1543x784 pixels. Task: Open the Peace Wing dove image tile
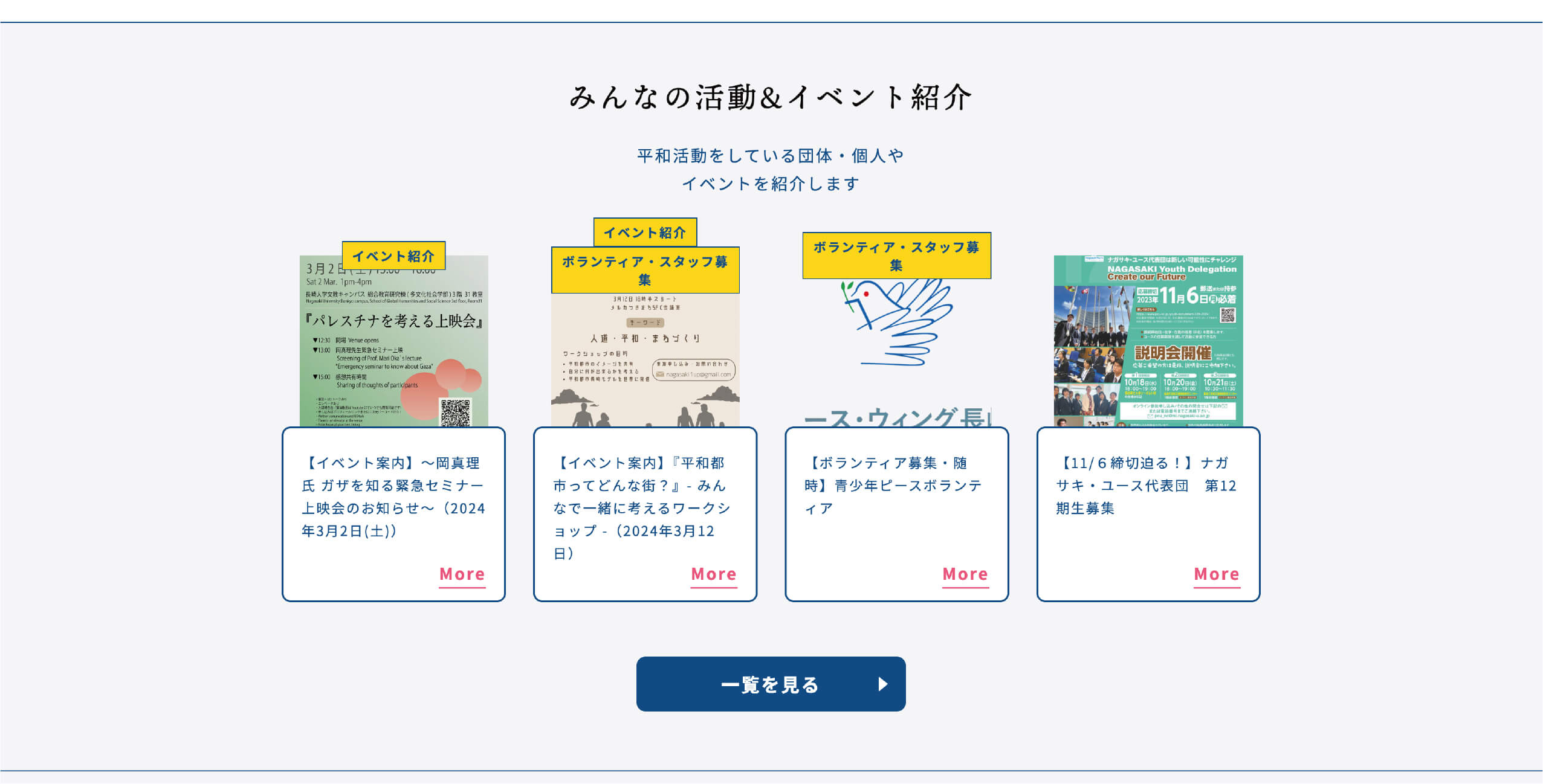pyautogui.click(x=896, y=350)
